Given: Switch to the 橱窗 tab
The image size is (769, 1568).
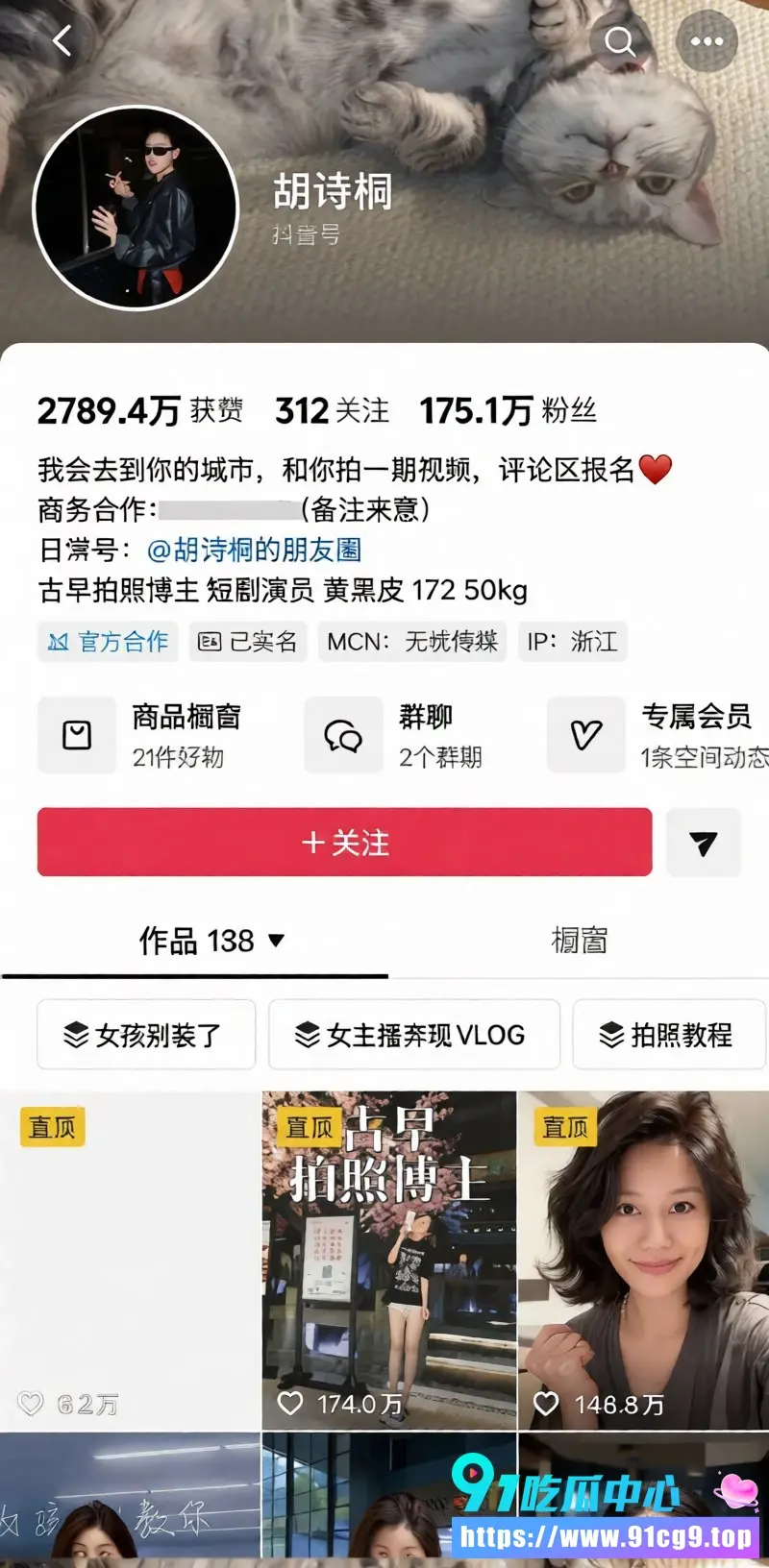Looking at the screenshot, I should pos(580,941).
